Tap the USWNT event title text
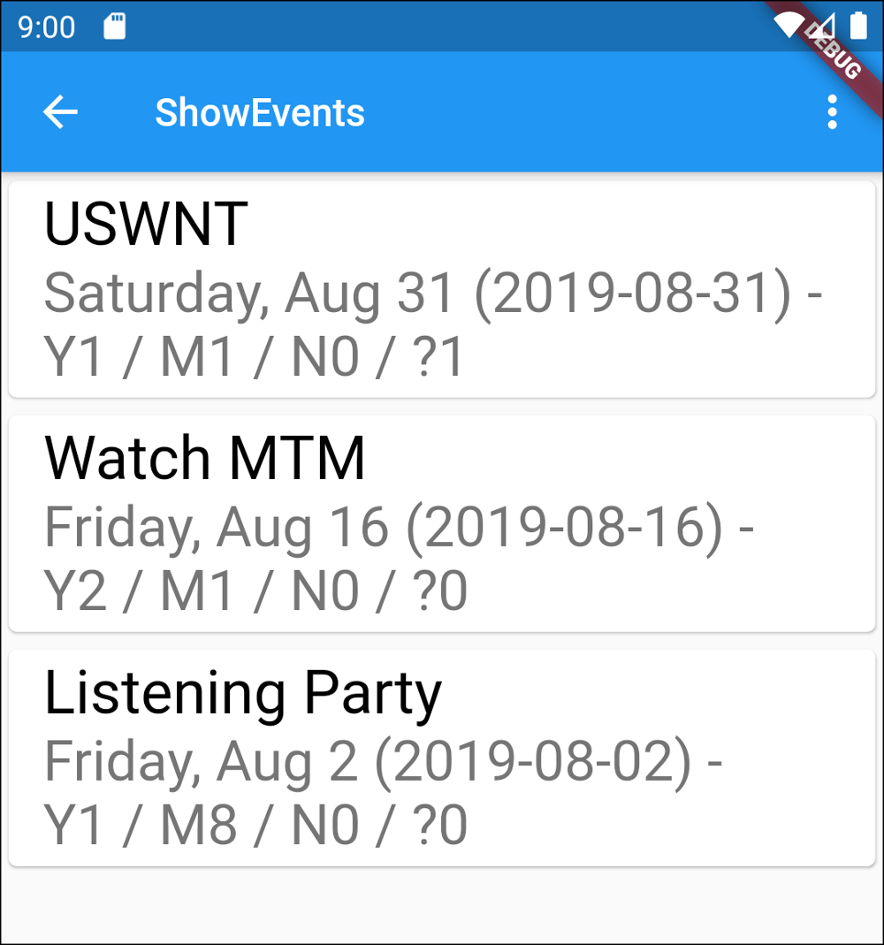The width and height of the screenshot is (884, 945). click(x=143, y=222)
